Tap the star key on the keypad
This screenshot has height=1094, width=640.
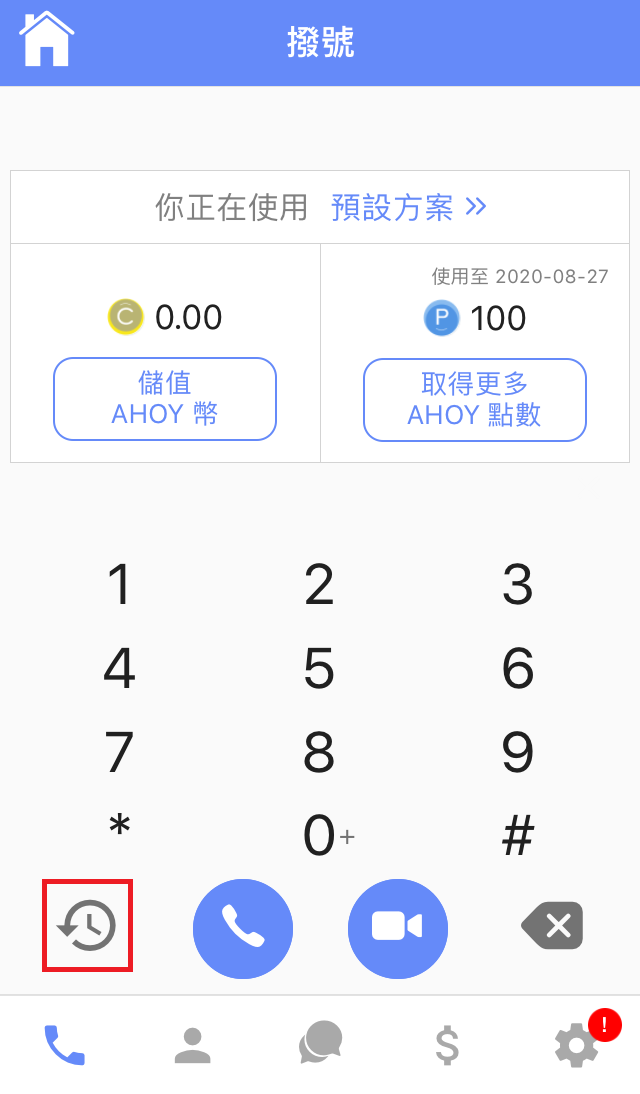tap(119, 827)
